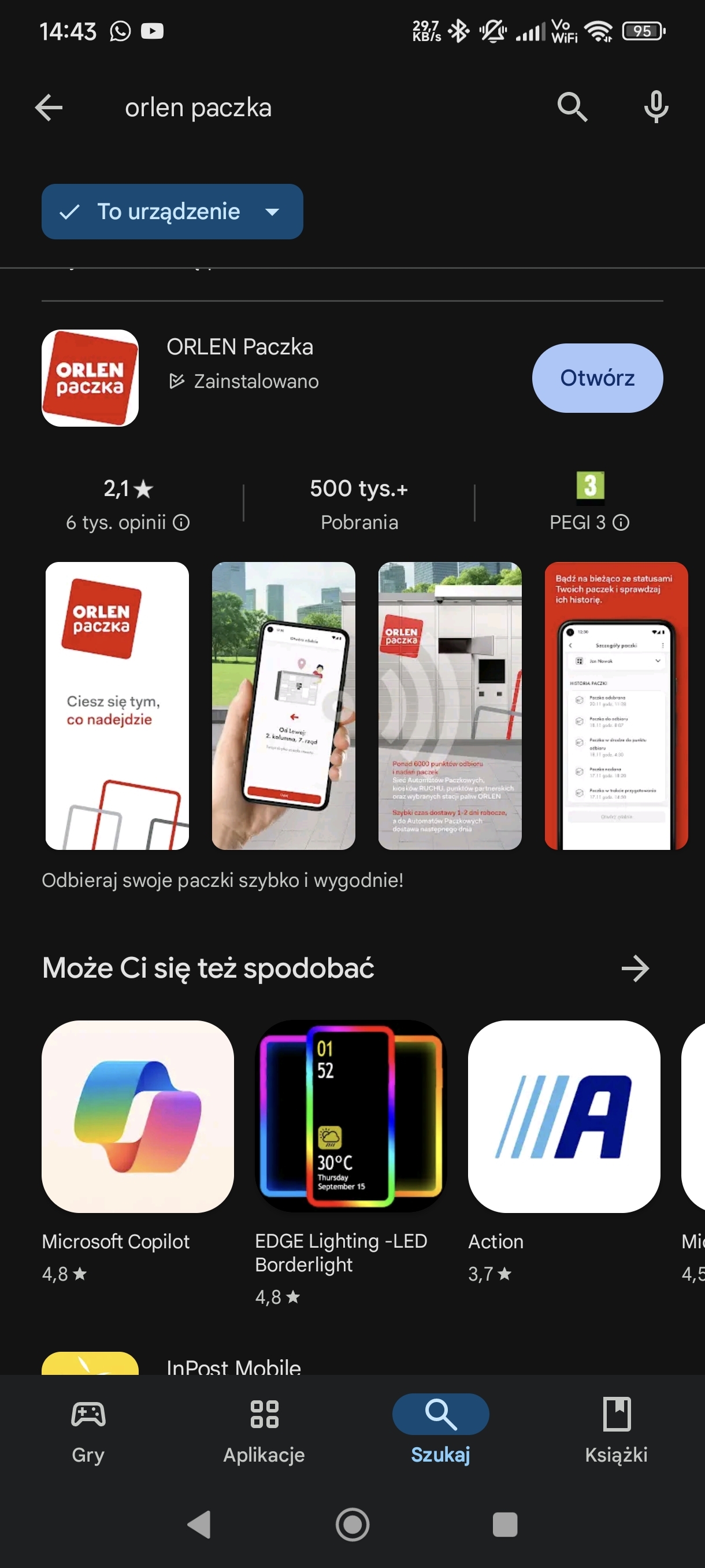Image resolution: width=705 pixels, height=1568 pixels.
Task: Edit the 'orlen paczka' search query
Action: (x=198, y=108)
